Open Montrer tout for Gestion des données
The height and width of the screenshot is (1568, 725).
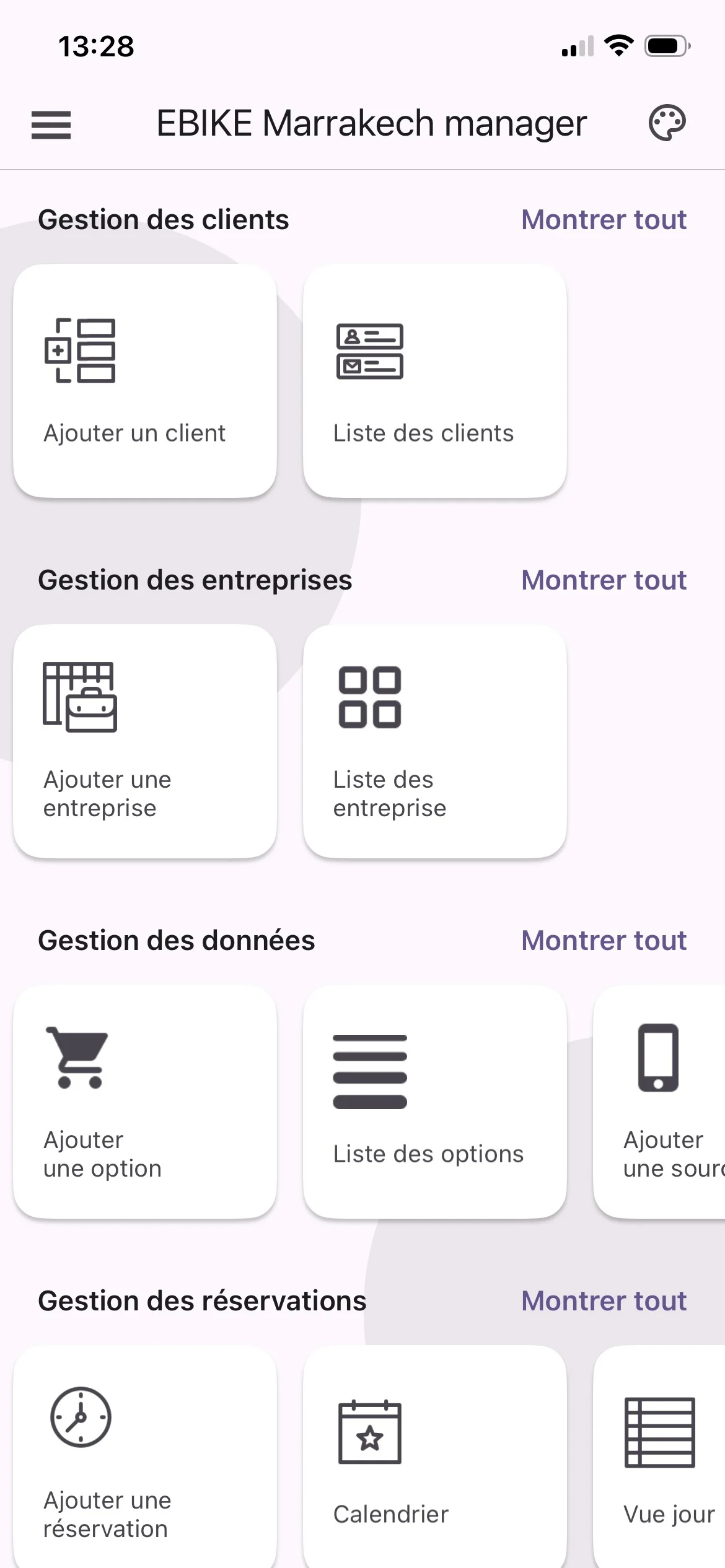coord(604,940)
